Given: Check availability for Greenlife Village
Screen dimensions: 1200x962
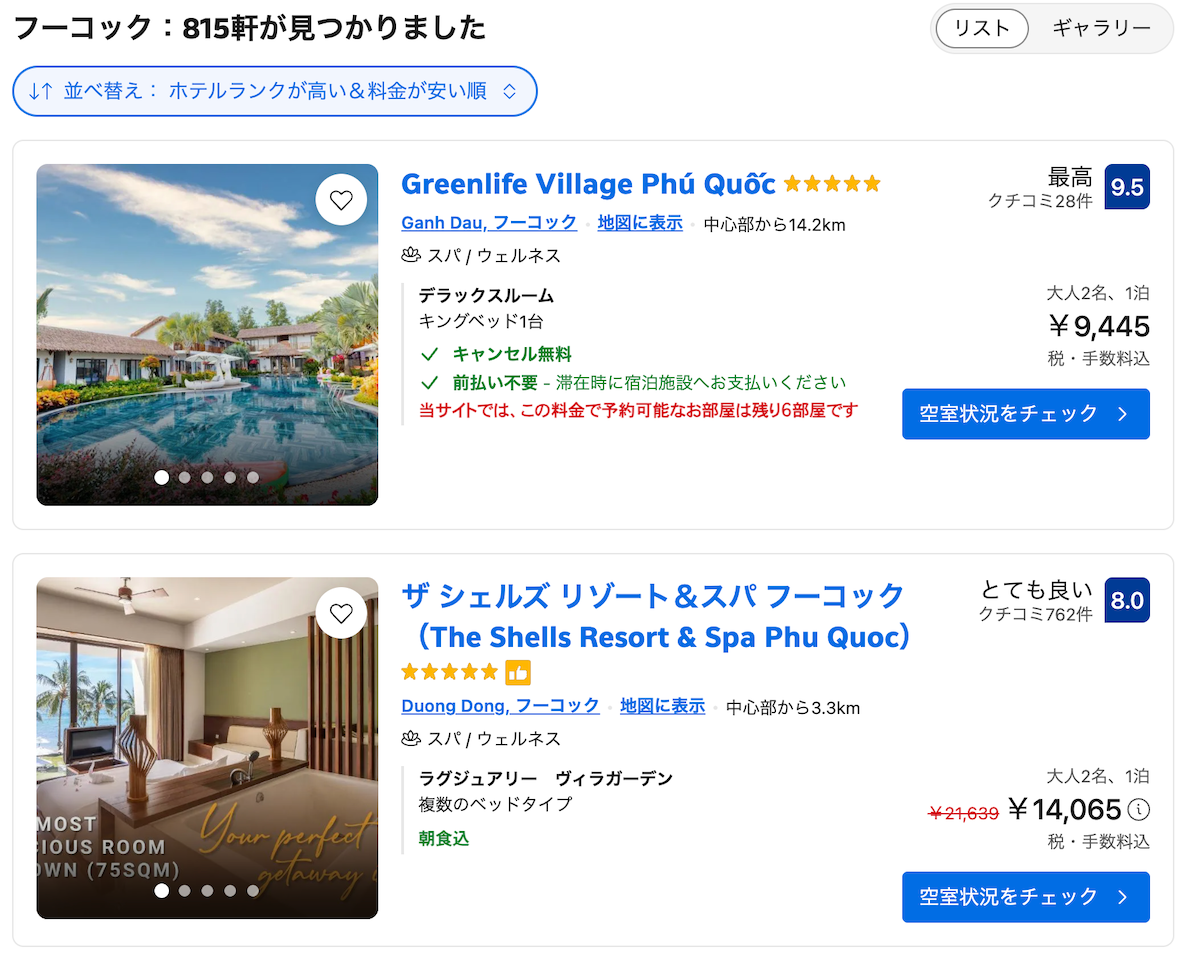Looking at the screenshot, I should tap(1025, 414).
